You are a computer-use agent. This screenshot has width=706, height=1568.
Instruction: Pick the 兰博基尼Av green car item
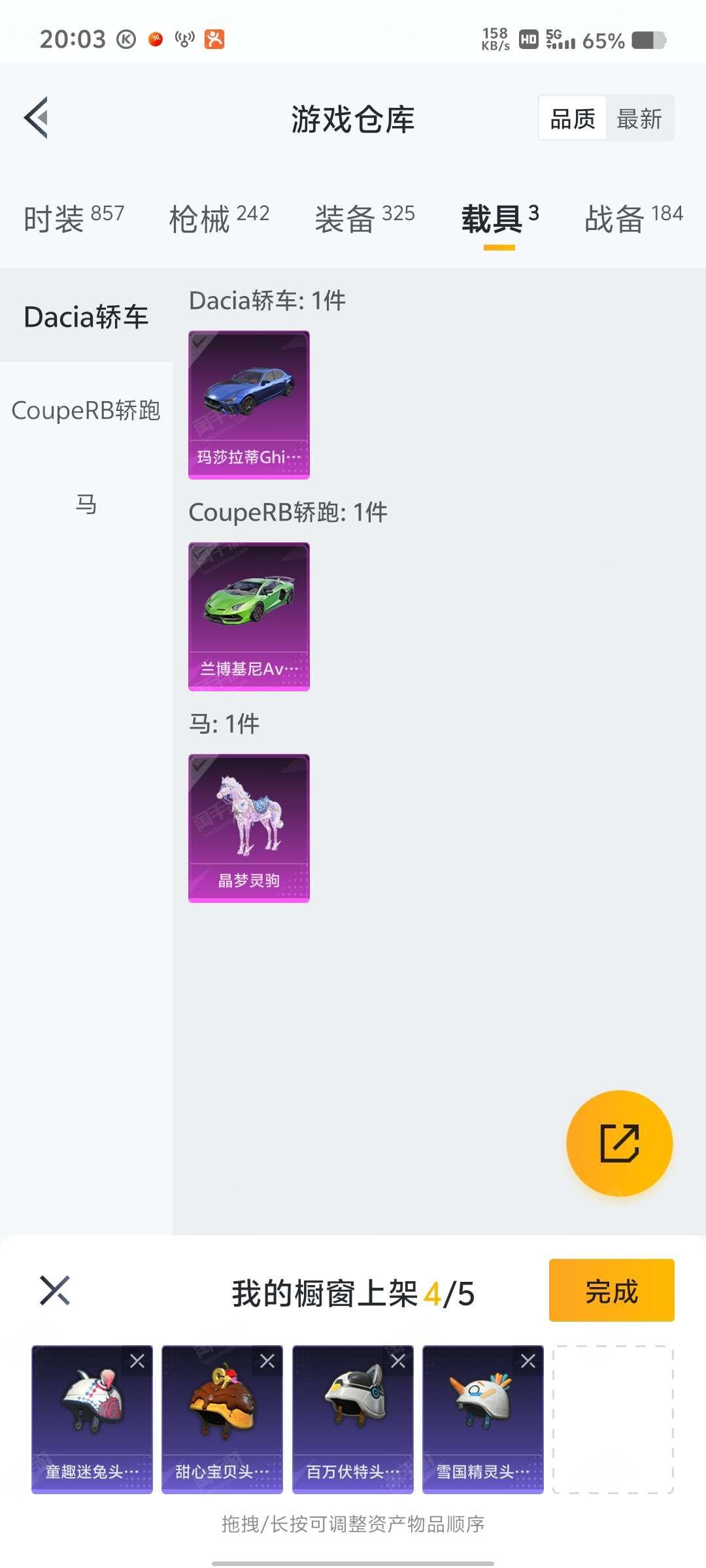point(249,616)
